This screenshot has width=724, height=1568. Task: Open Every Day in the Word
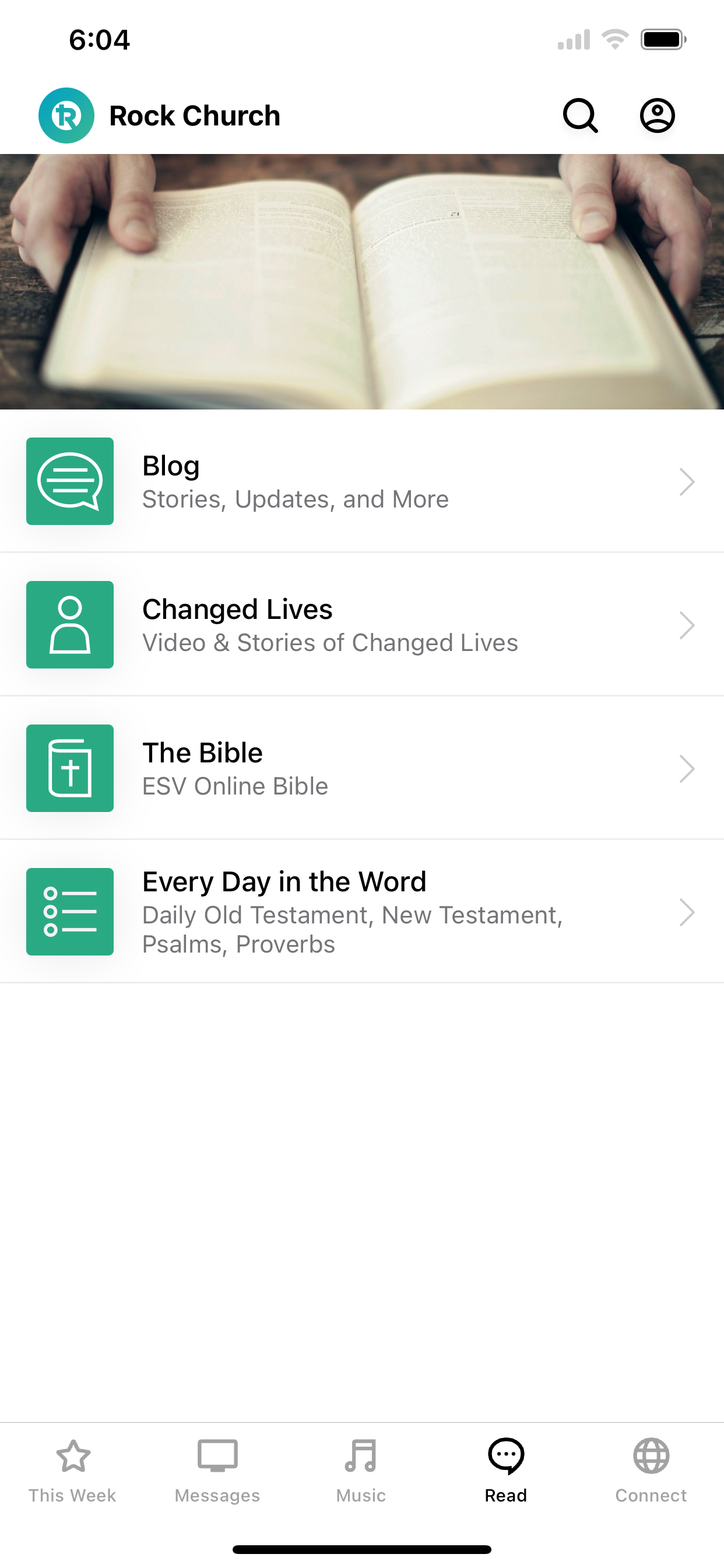pyautogui.click(x=362, y=912)
